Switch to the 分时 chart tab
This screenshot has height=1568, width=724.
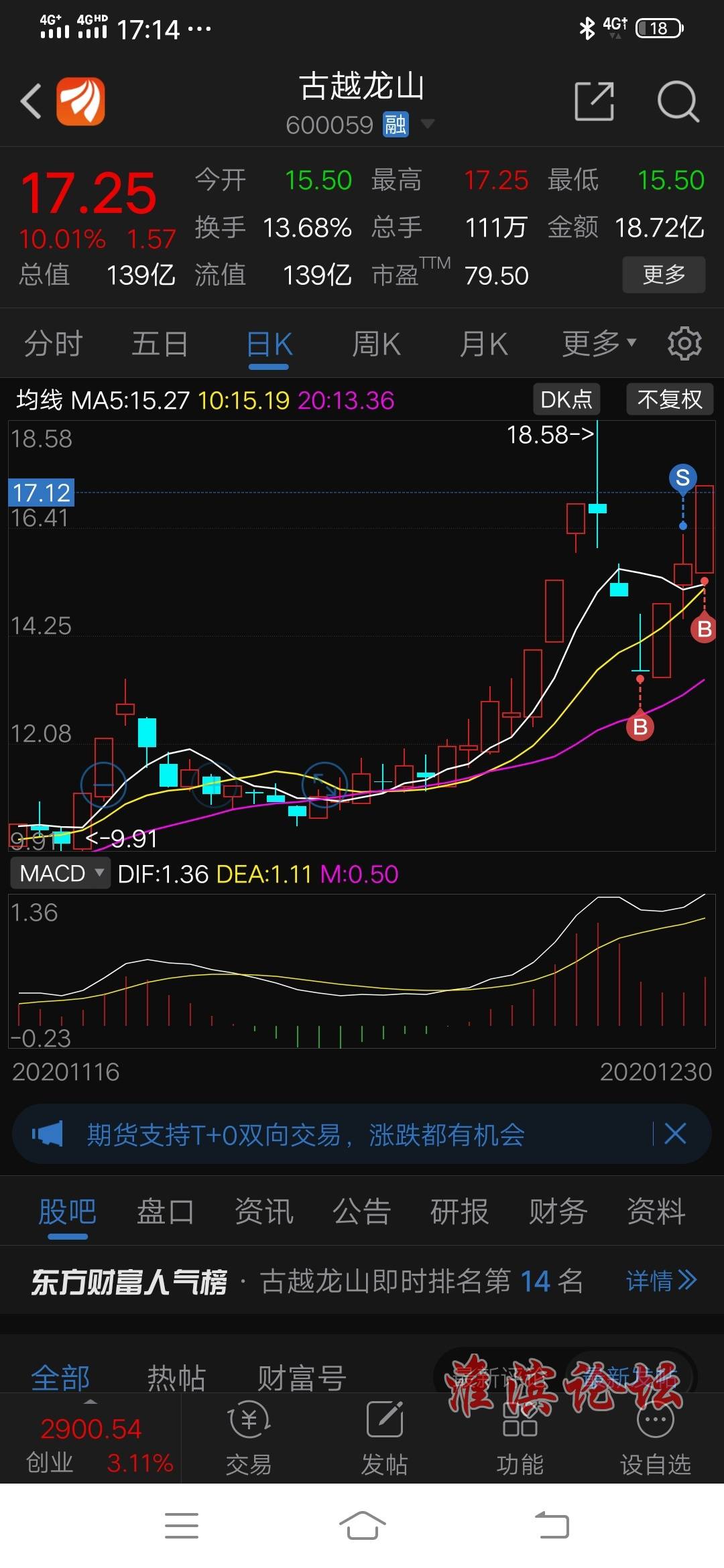click(54, 344)
